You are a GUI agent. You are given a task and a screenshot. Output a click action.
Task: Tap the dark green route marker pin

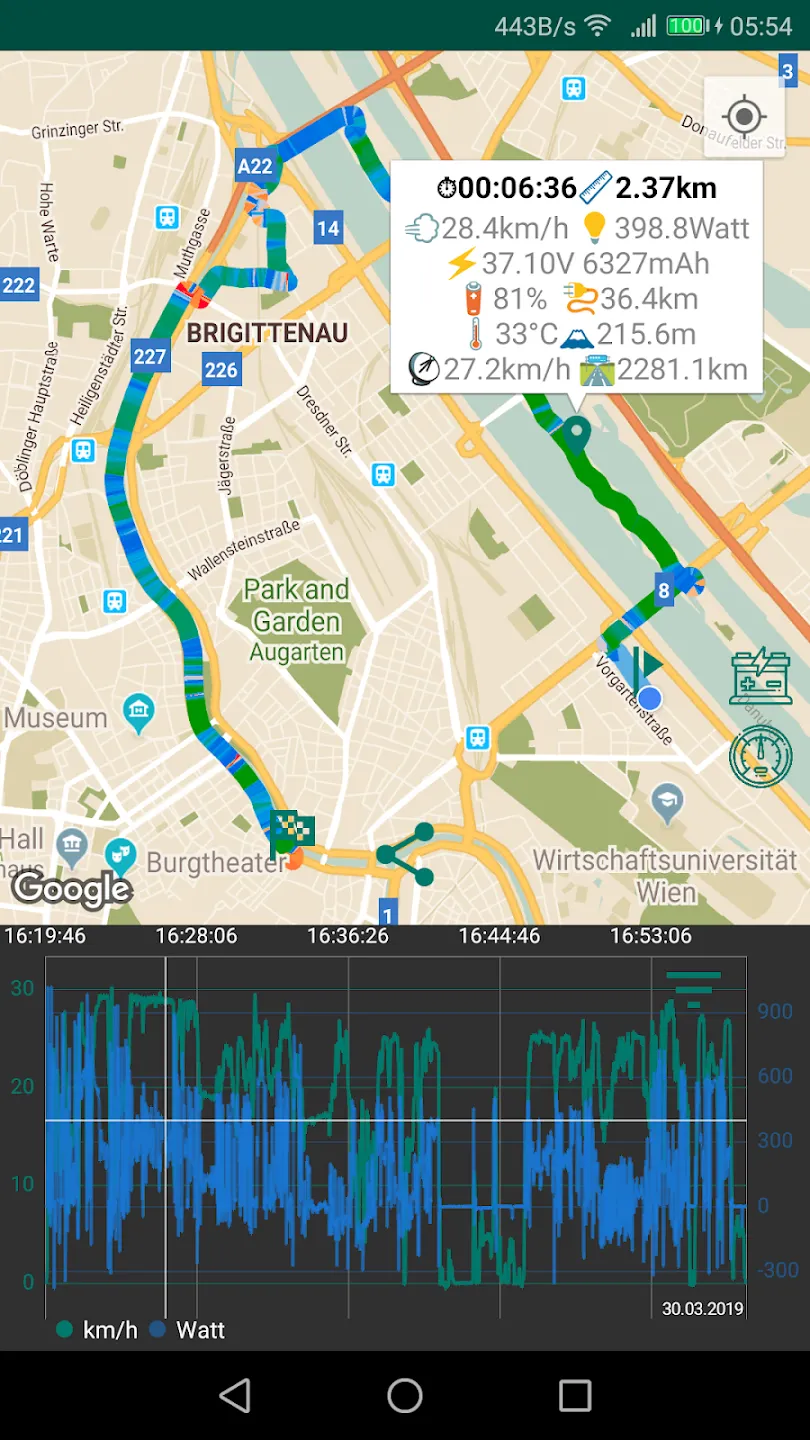point(577,435)
